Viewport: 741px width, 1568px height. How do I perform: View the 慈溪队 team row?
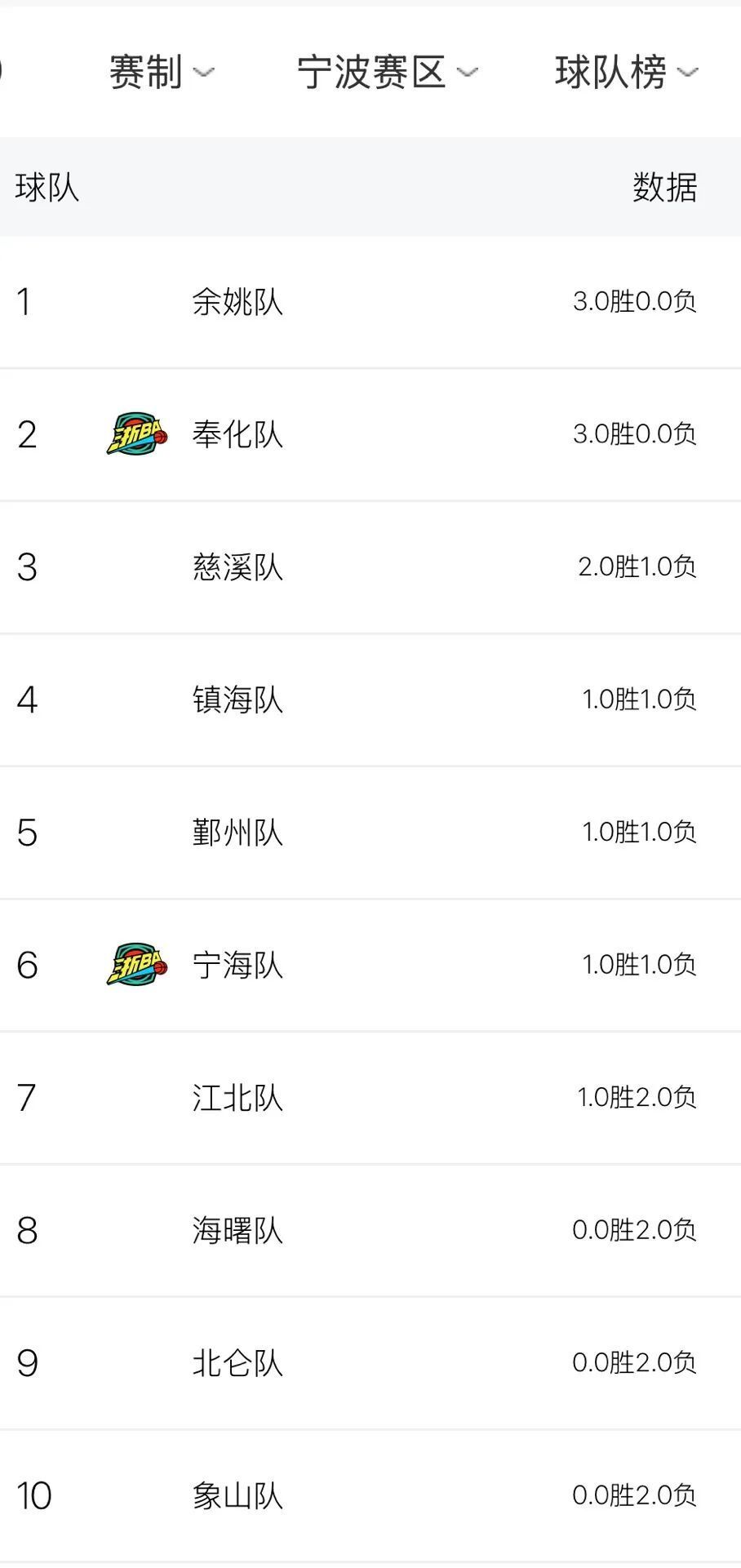click(370, 567)
